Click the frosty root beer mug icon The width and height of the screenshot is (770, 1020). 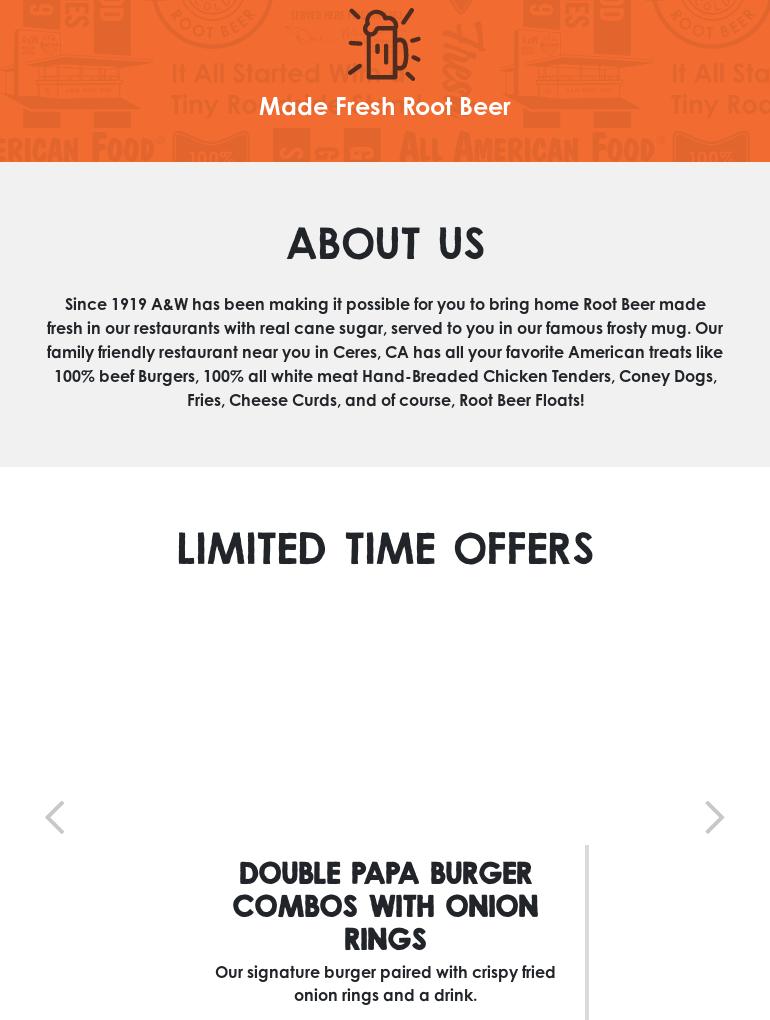(x=385, y=44)
